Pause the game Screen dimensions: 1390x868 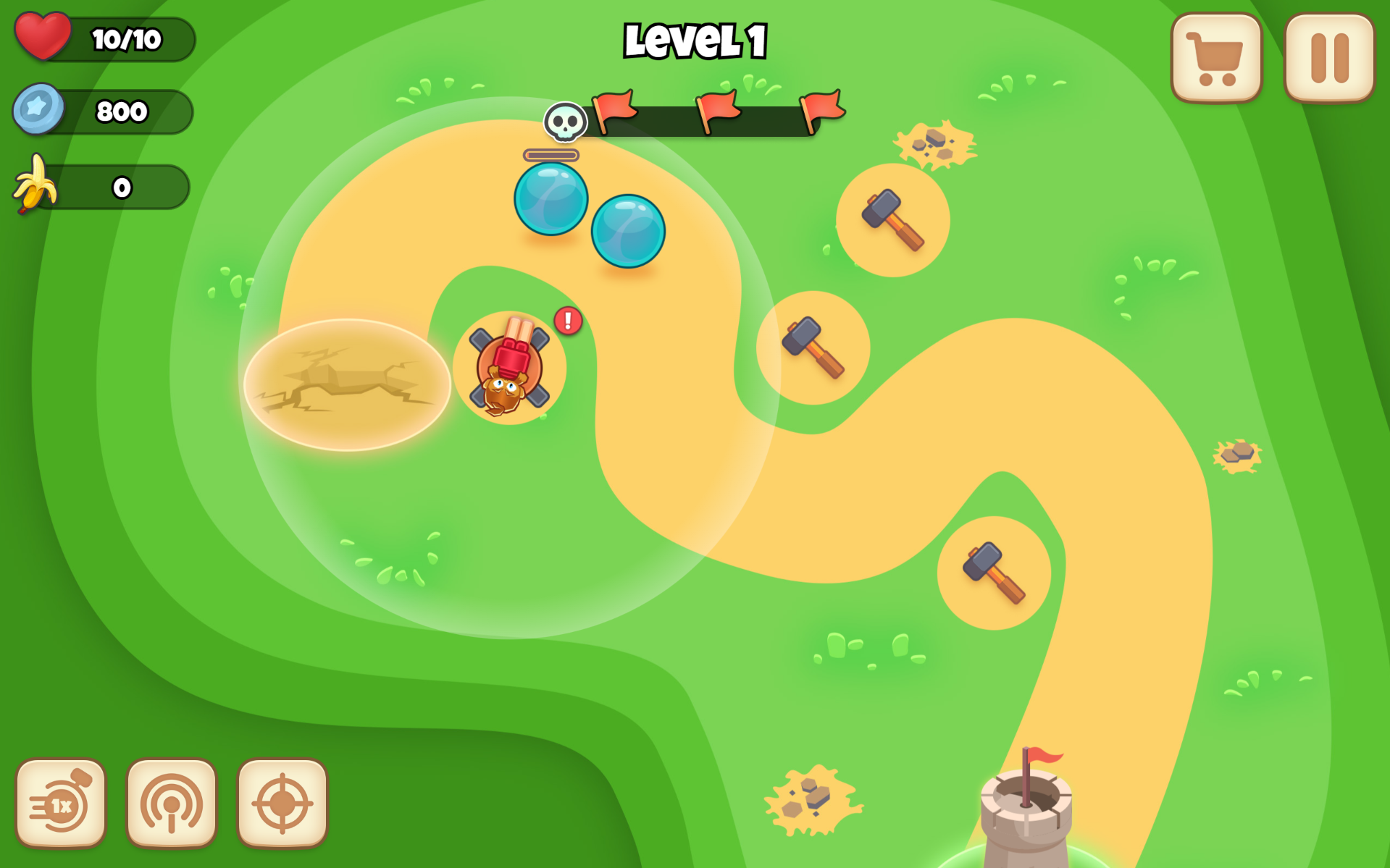pyautogui.click(x=1329, y=58)
